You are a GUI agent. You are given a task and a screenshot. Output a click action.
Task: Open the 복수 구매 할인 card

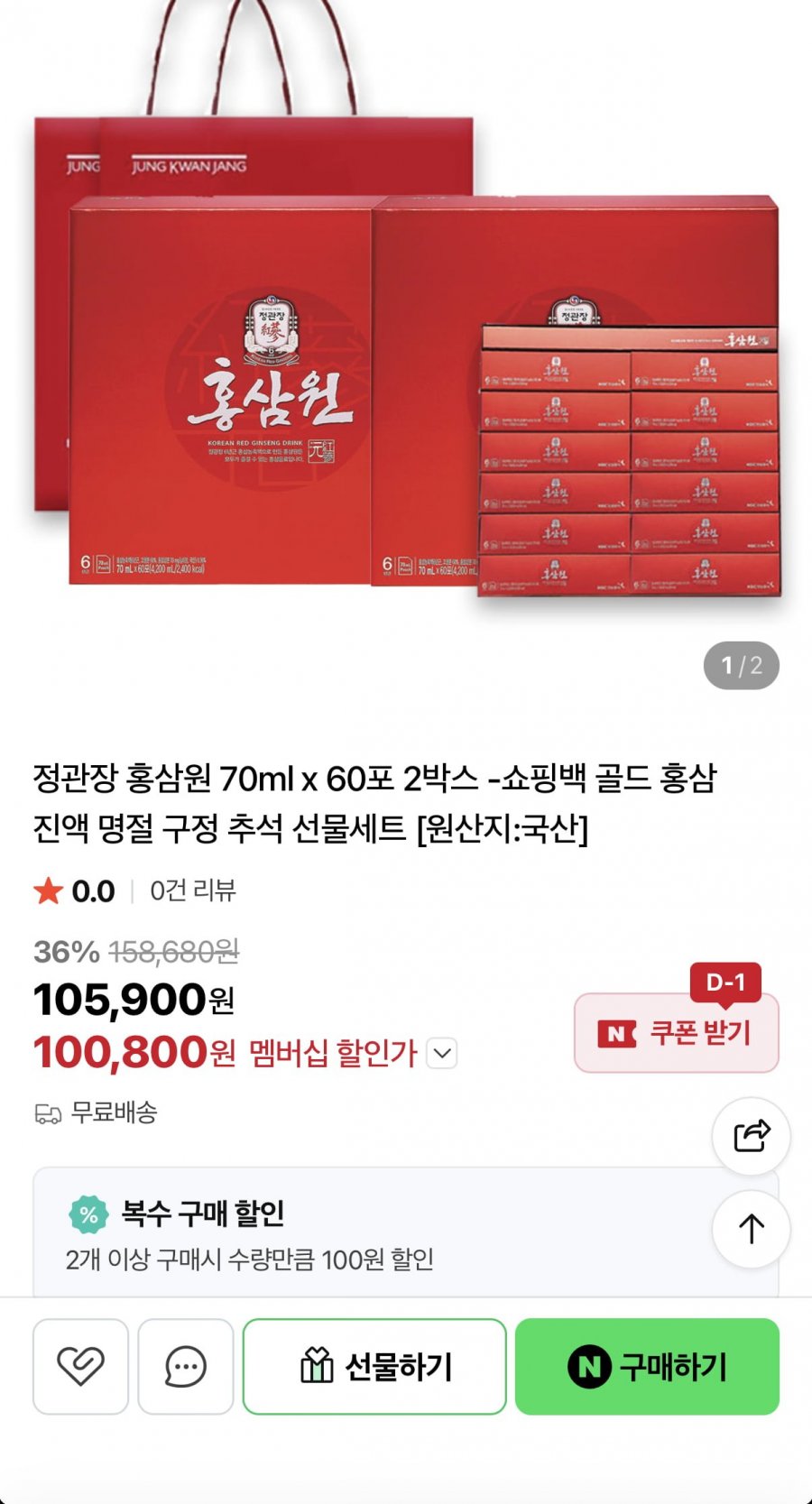pos(406,1232)
